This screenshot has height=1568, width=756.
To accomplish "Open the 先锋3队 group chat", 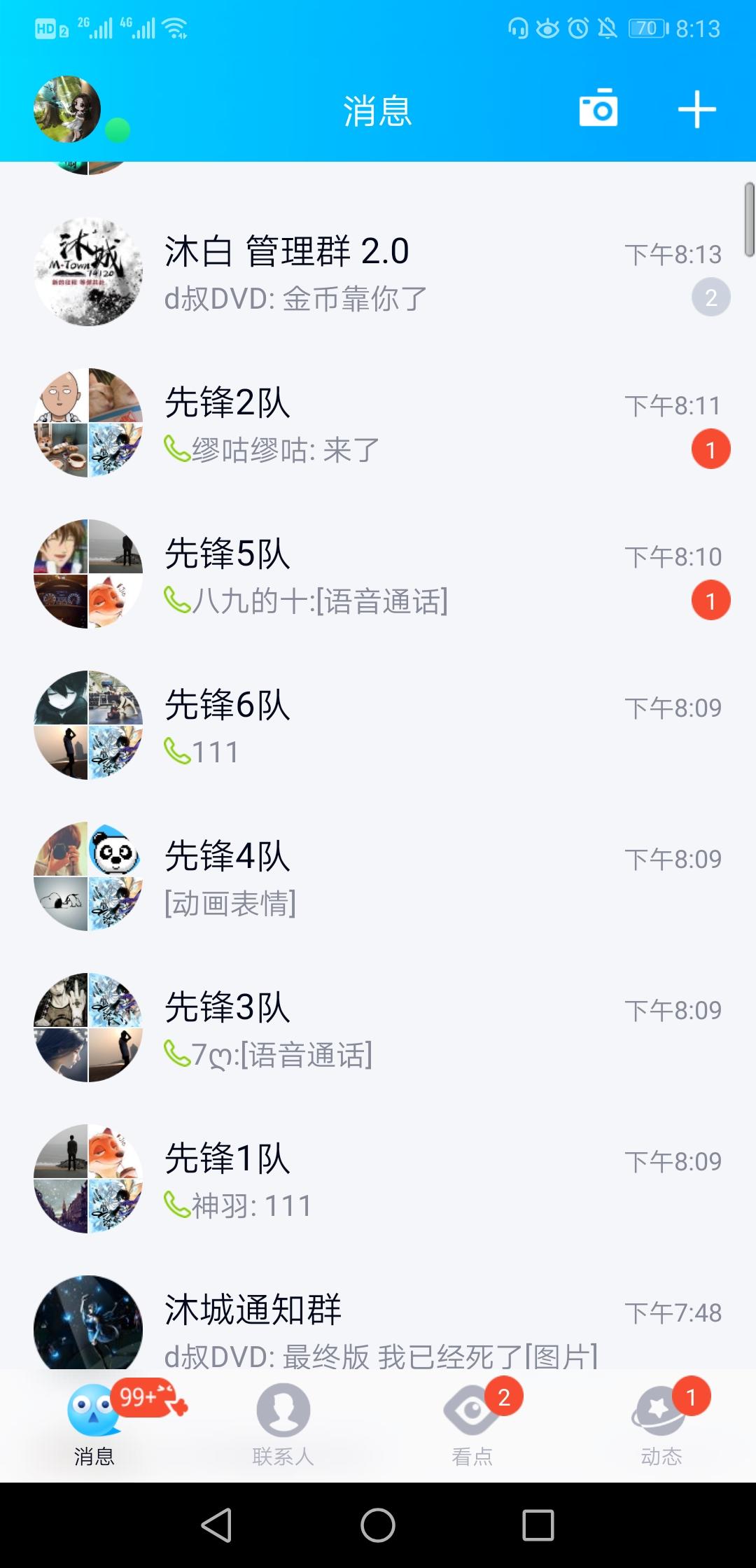I will [x=378, y=1029].
